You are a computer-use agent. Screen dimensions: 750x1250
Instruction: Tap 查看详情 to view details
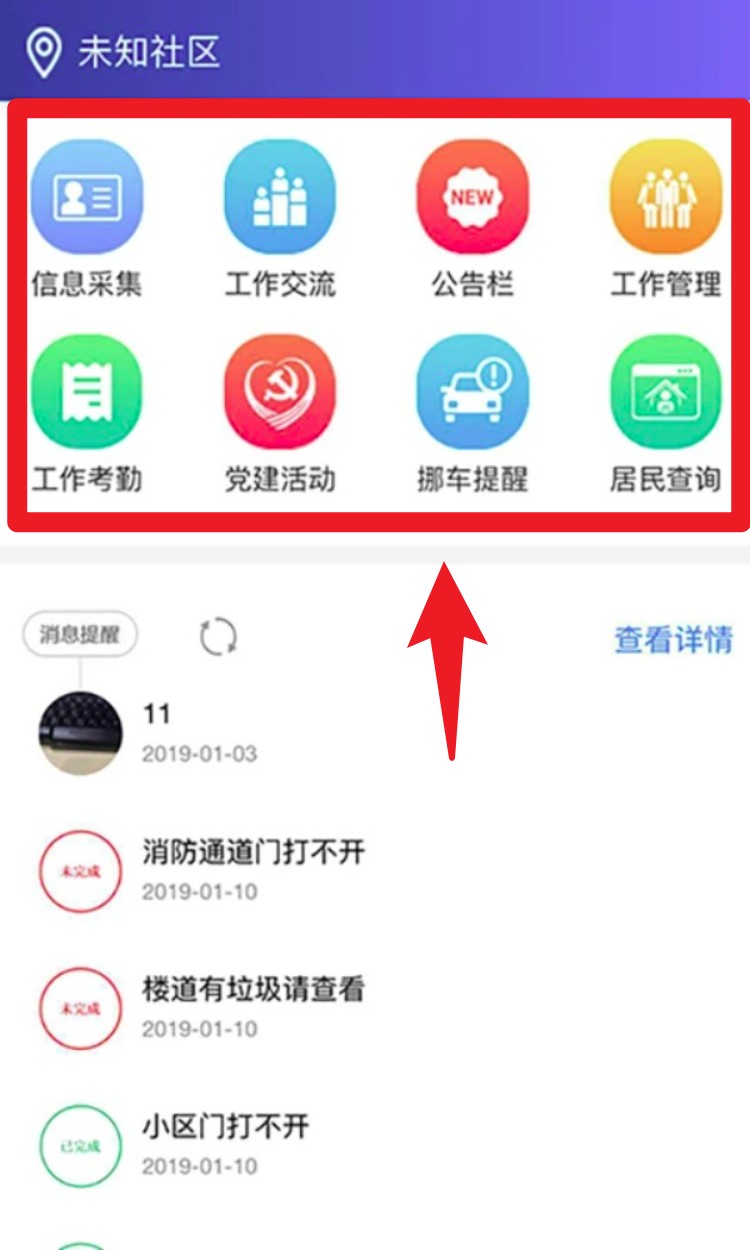(x=672, y=639)
